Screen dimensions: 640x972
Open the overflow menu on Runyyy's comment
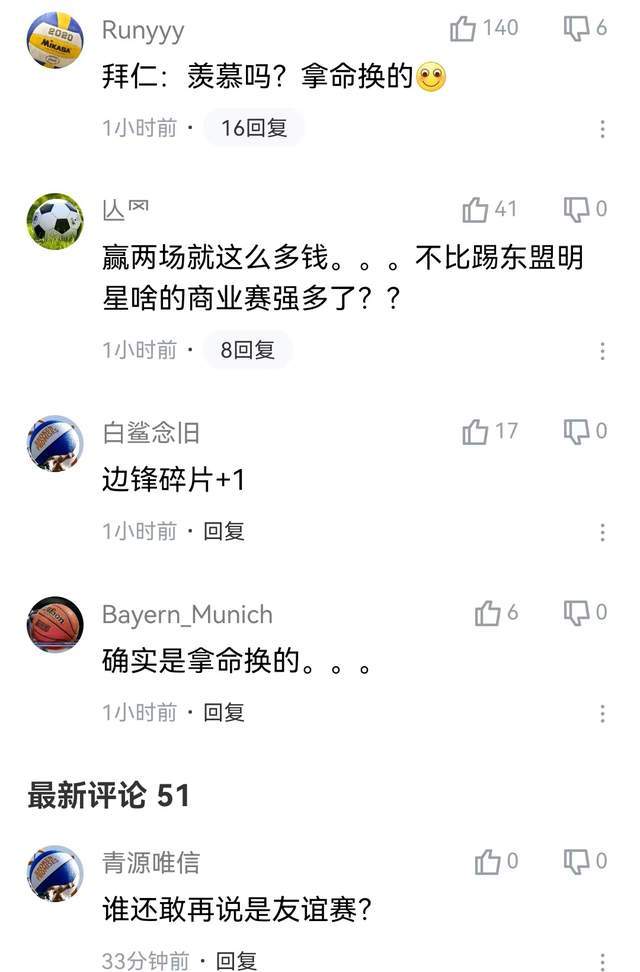pos(602,129)
